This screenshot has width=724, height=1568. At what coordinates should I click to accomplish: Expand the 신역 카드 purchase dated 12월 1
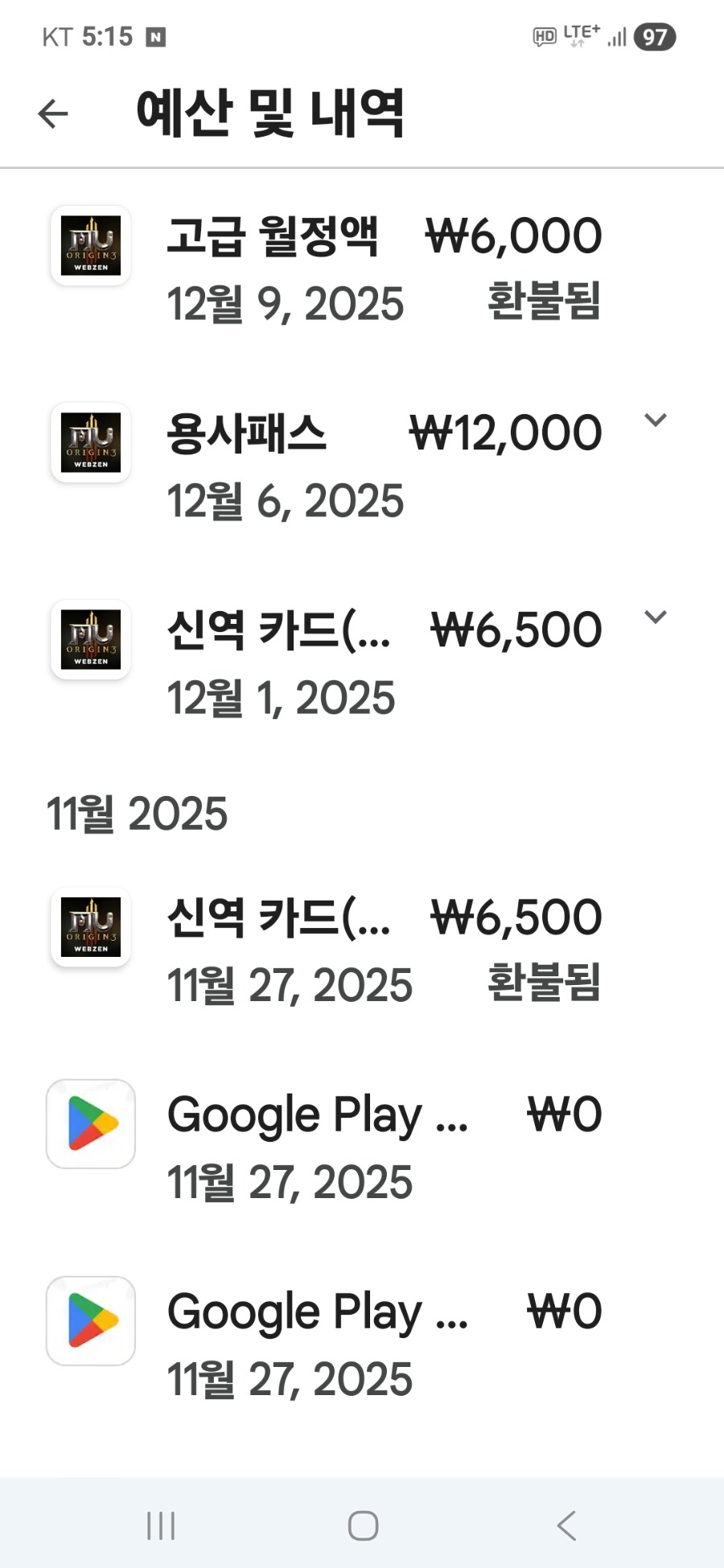(655, 618)
